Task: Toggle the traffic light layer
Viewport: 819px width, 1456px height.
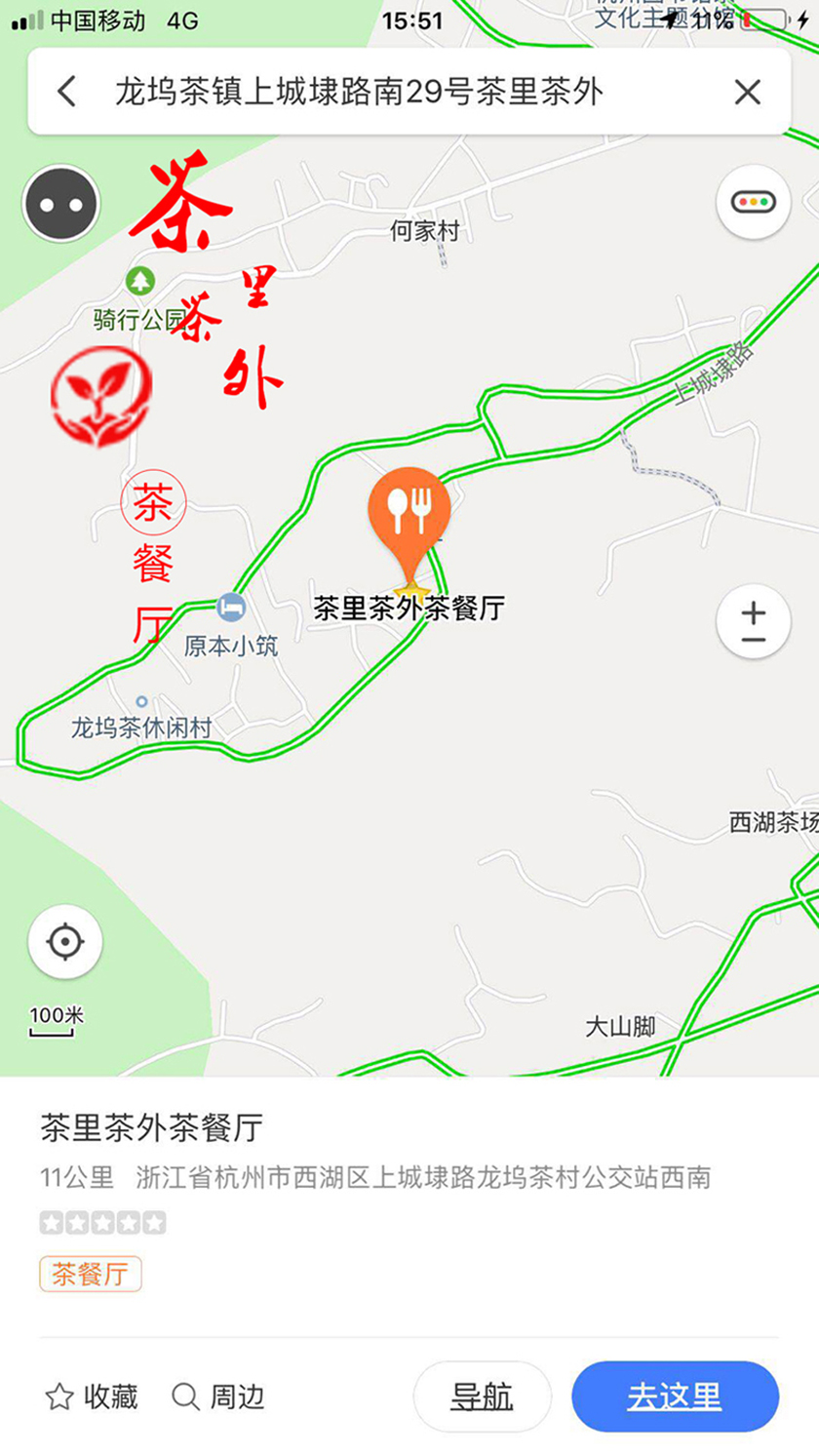Action: click(754, 203)
